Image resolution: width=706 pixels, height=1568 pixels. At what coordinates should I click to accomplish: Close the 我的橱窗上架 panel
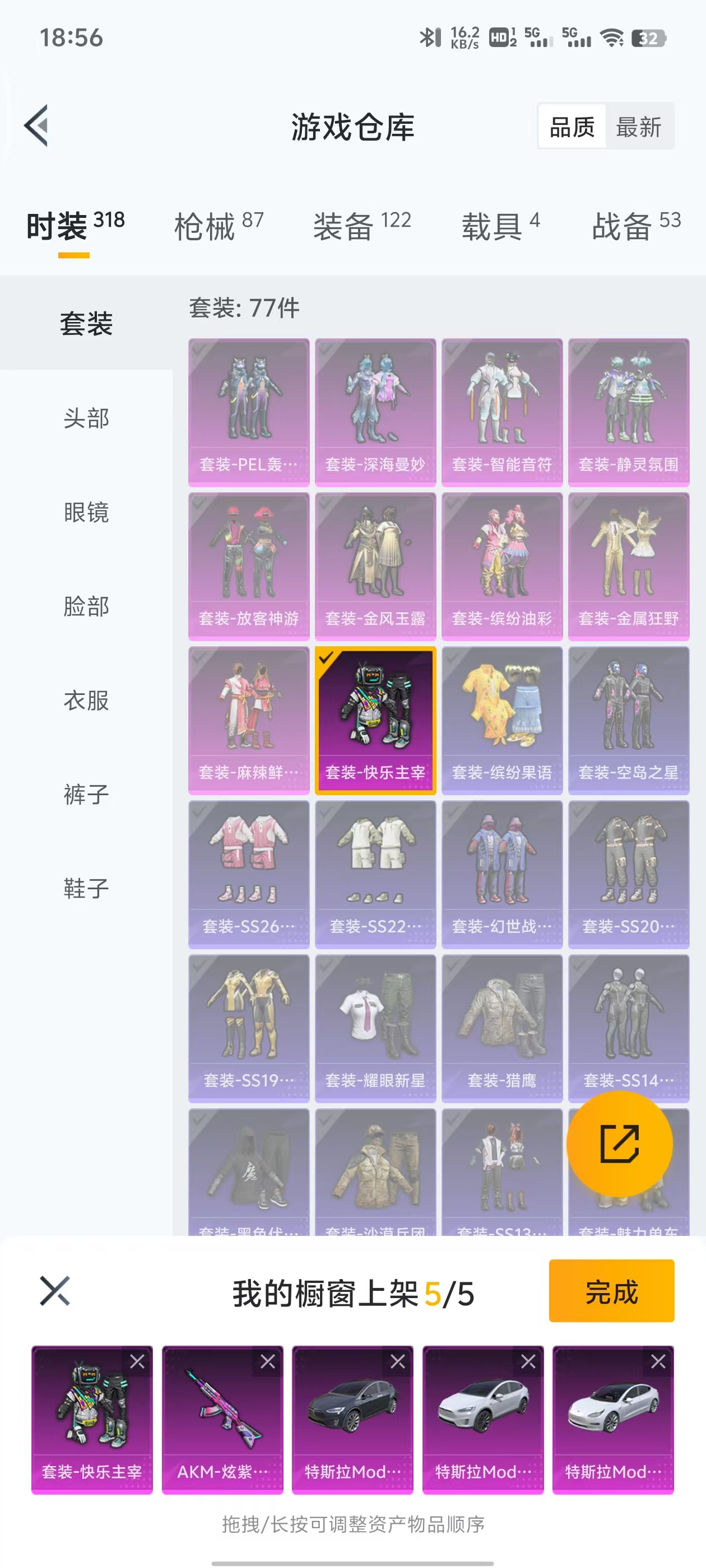[55, 1292]
